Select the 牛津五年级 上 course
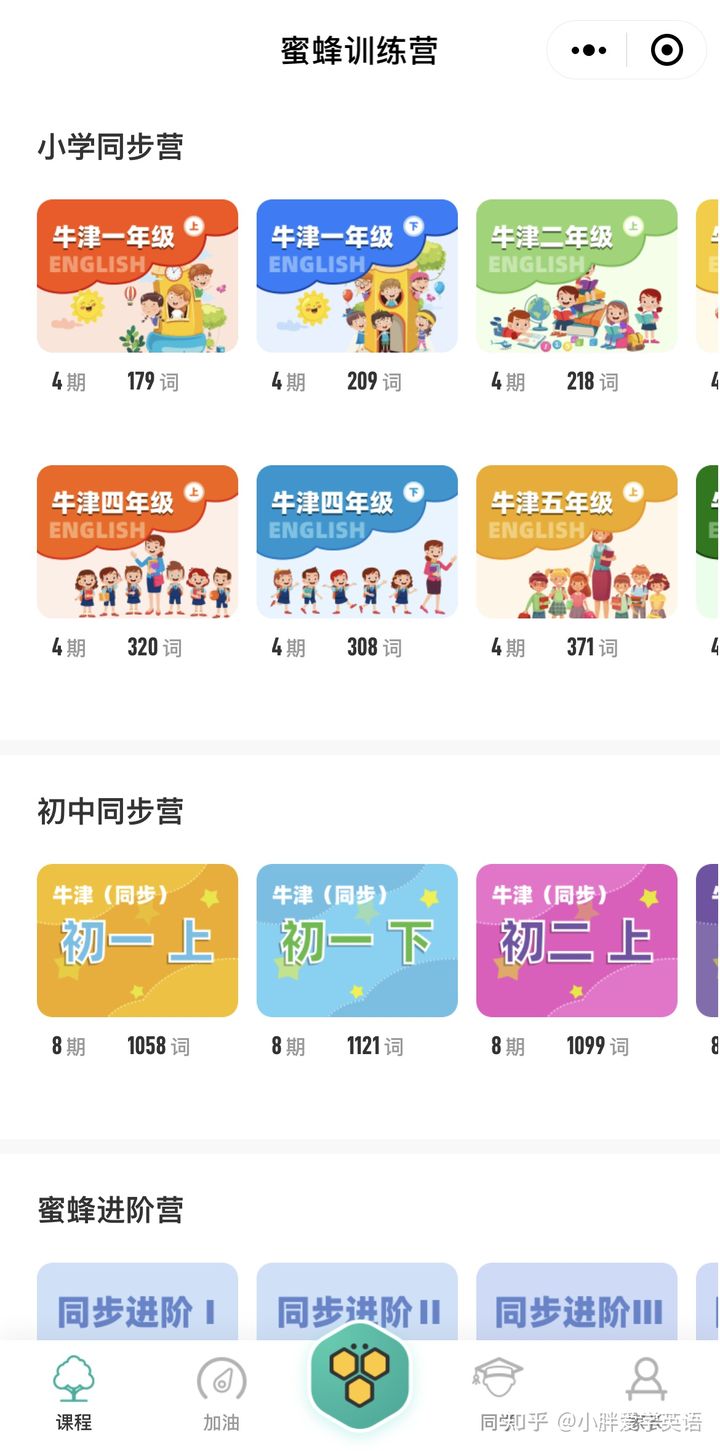The width and height of the screenshot is (720, 1451). (x=577, y=541)
